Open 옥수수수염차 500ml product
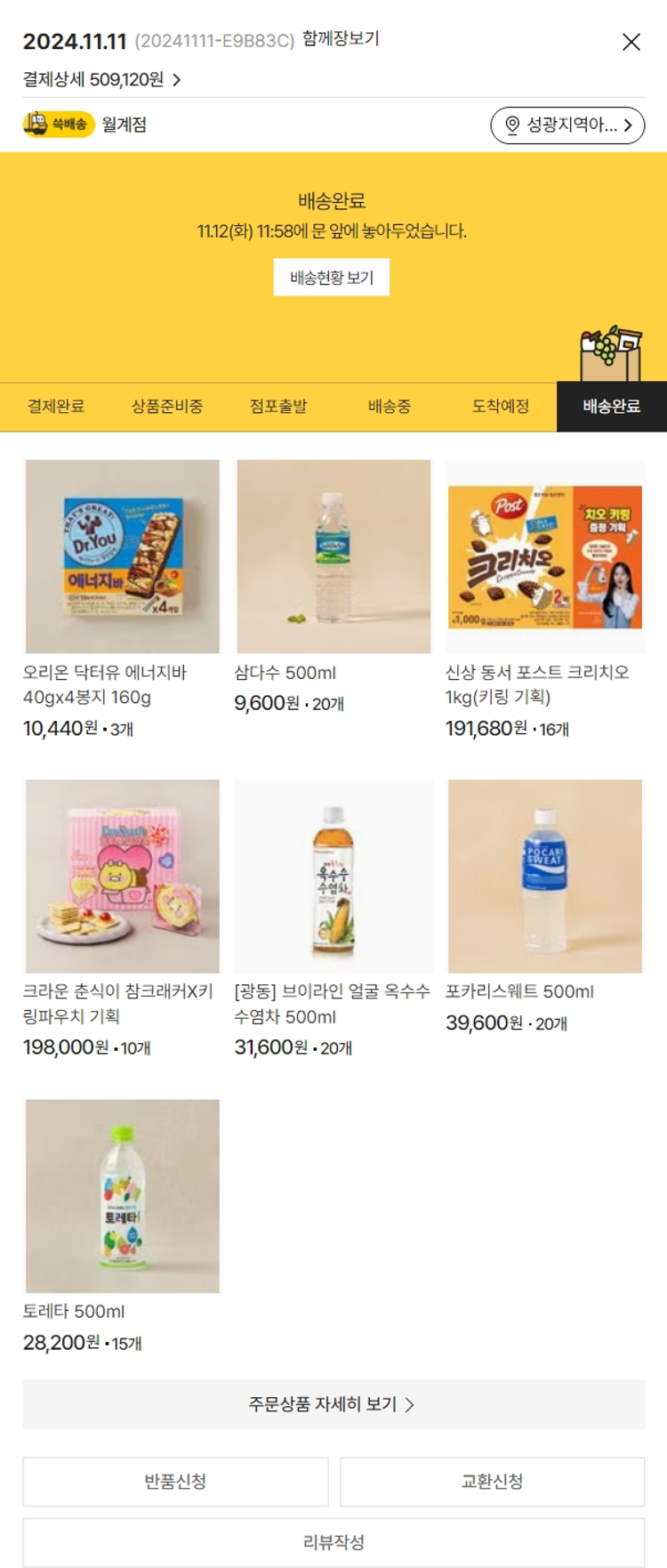Screen dimensions: 667x1568 tap(333, 877)
